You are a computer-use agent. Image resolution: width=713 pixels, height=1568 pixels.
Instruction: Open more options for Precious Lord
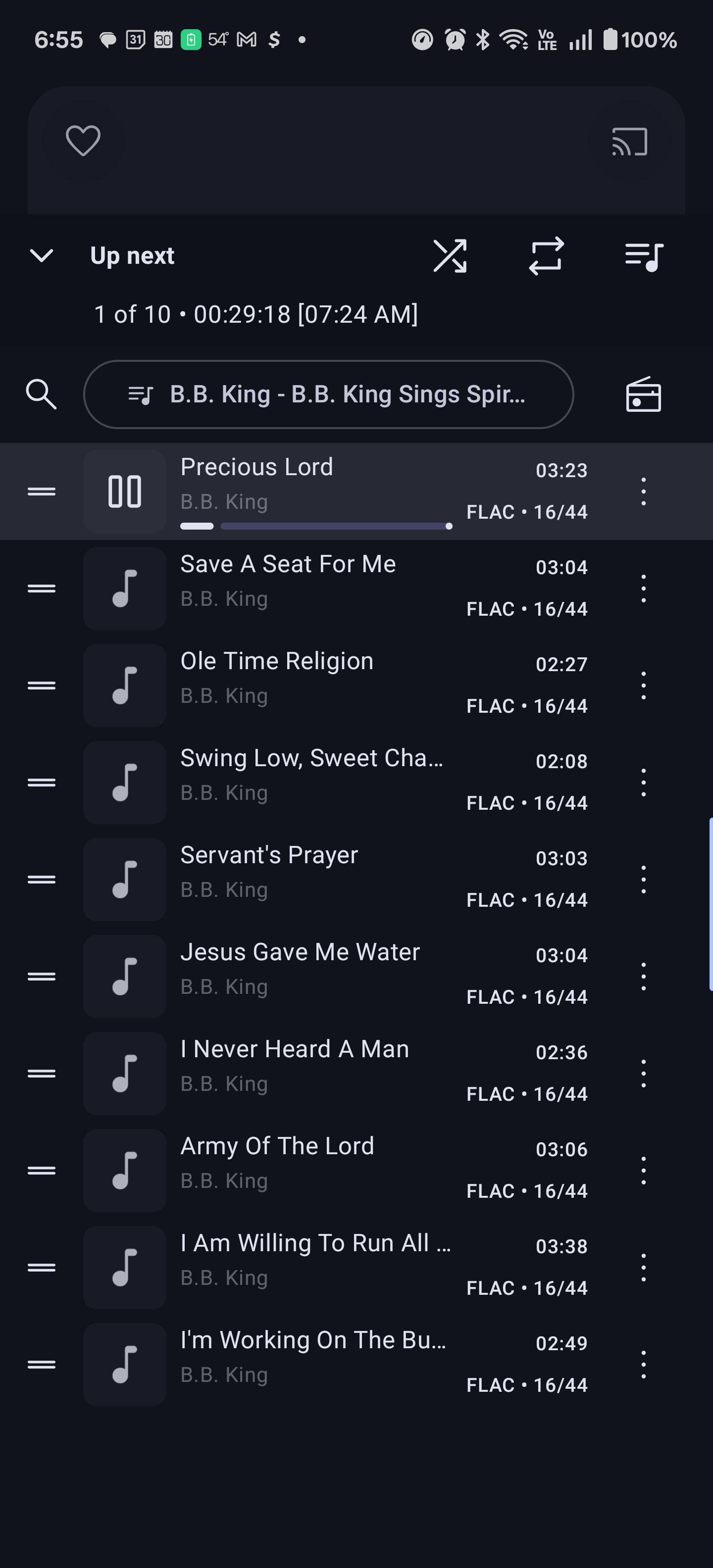click(643, 492)
